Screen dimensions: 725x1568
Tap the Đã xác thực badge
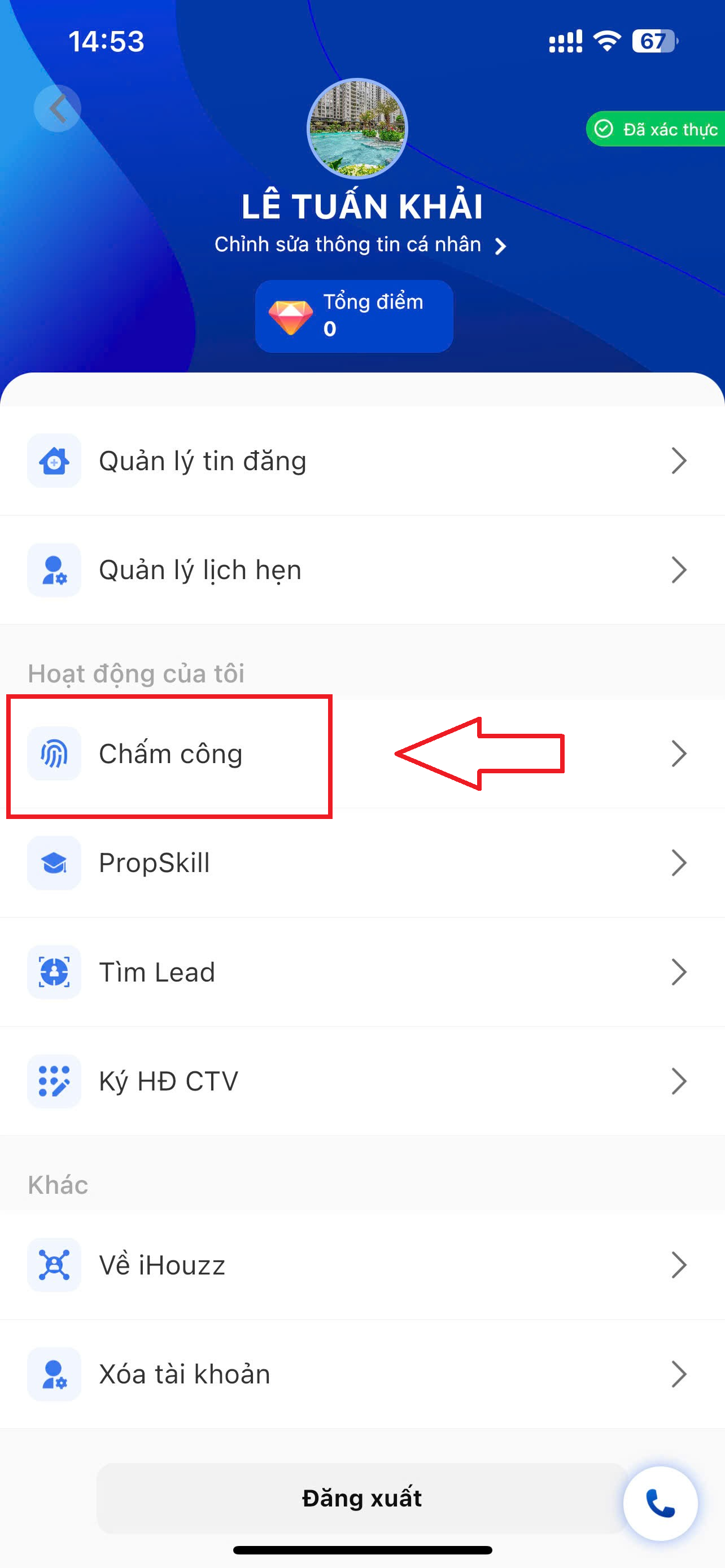pyautogui.click(x=656, y=130)
